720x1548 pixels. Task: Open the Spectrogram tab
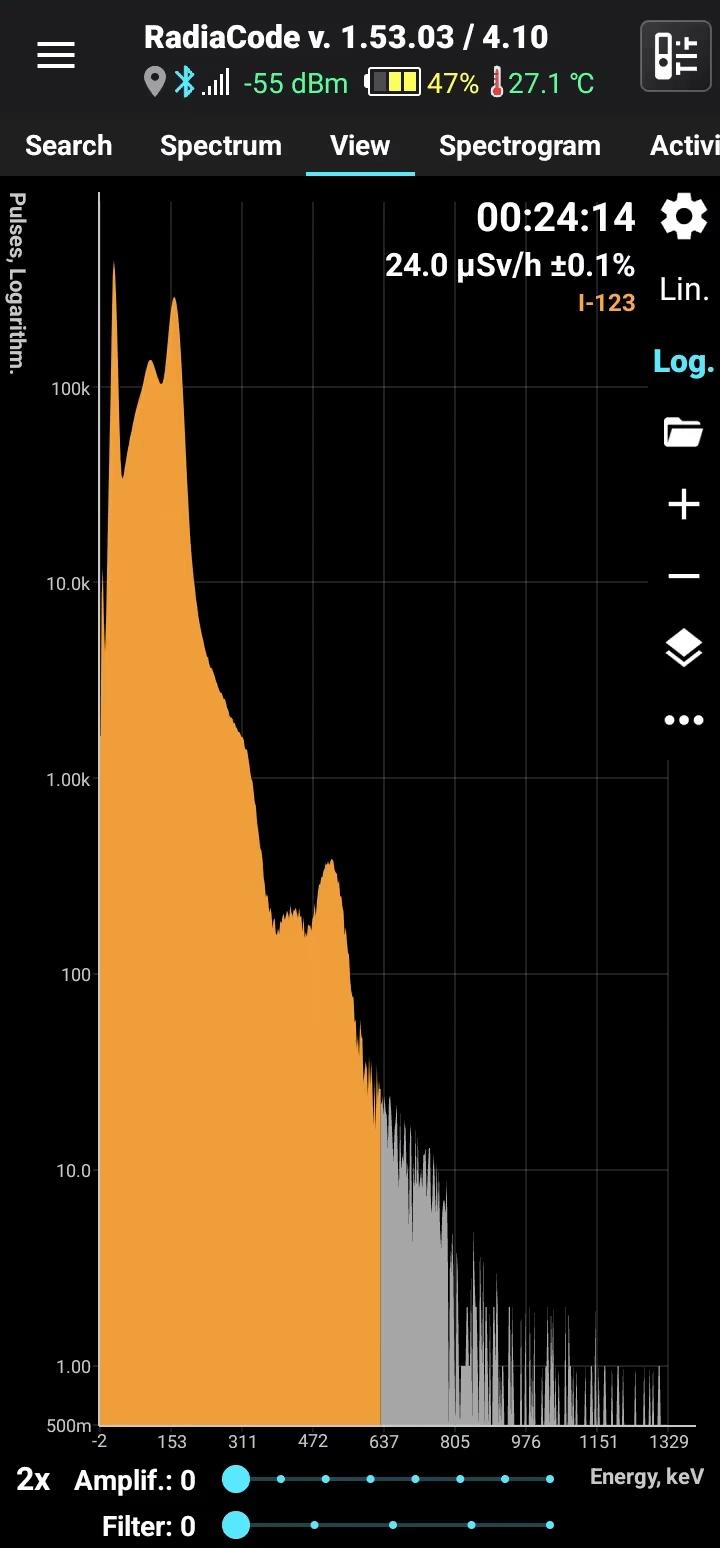click(x=519, y=146)
